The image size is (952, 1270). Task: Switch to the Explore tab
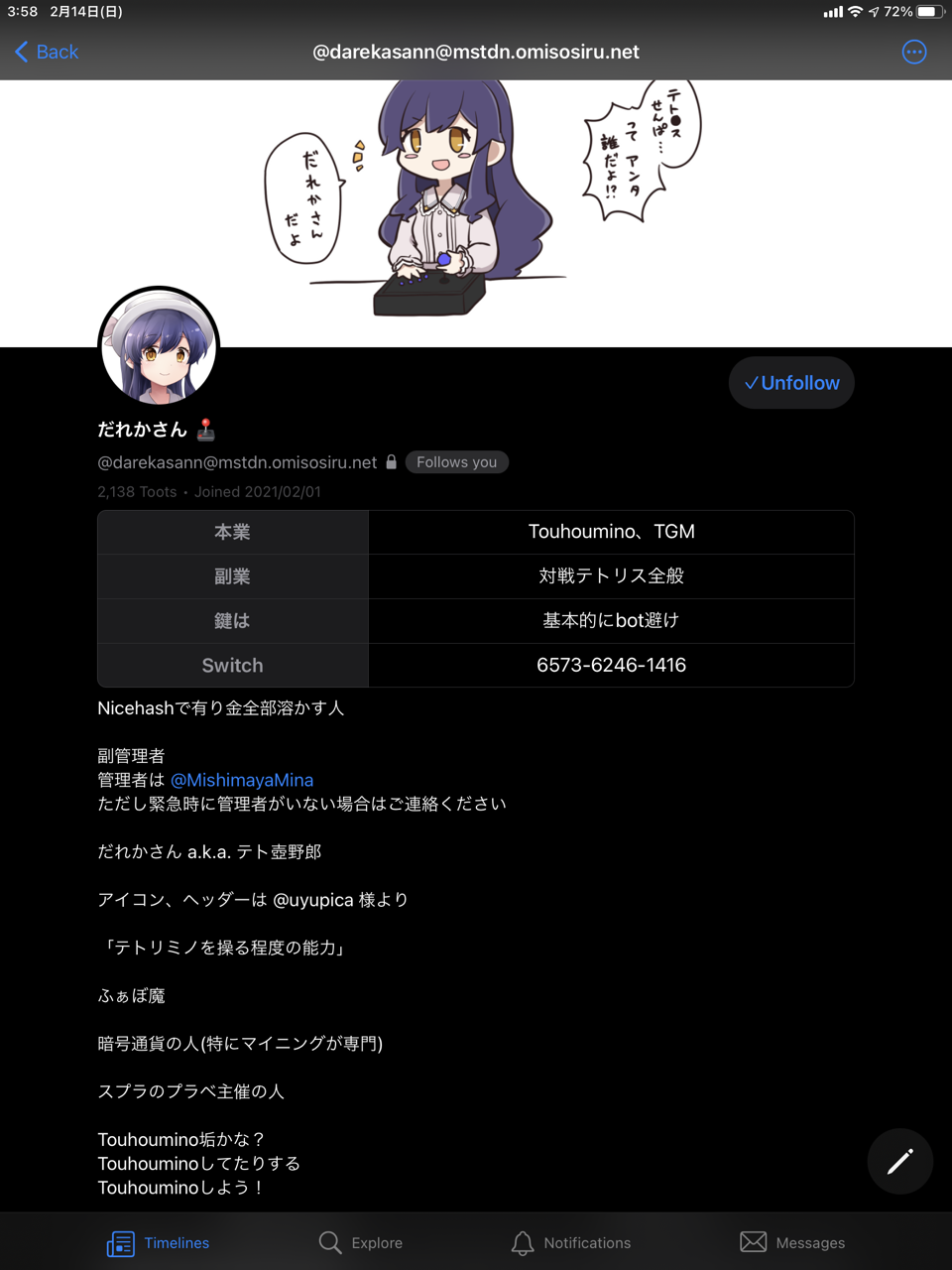pos(361,1242)
